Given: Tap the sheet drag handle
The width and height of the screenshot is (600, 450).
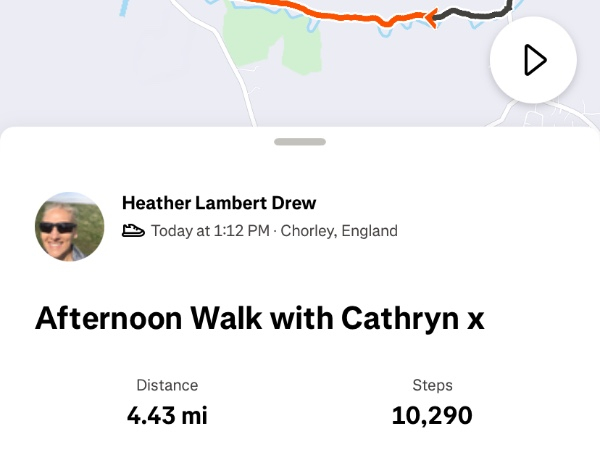Looking at the screenshot, I should [x=299, y=142].
